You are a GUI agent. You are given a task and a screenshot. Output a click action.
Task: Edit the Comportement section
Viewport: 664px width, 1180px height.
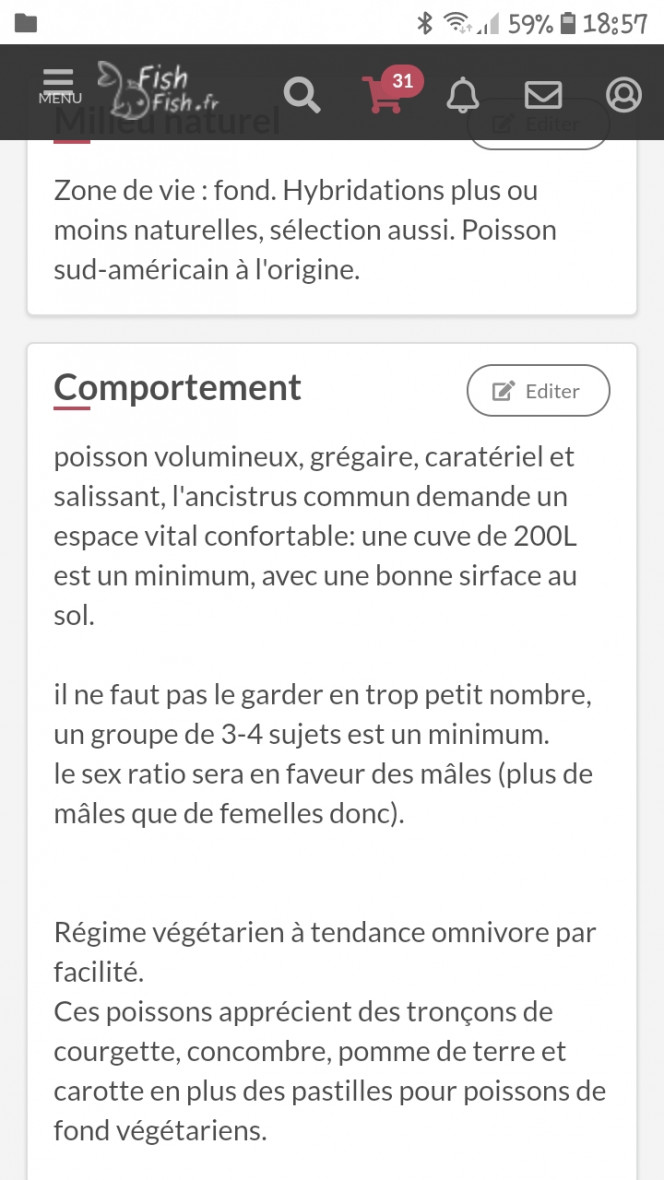(538, 391)
